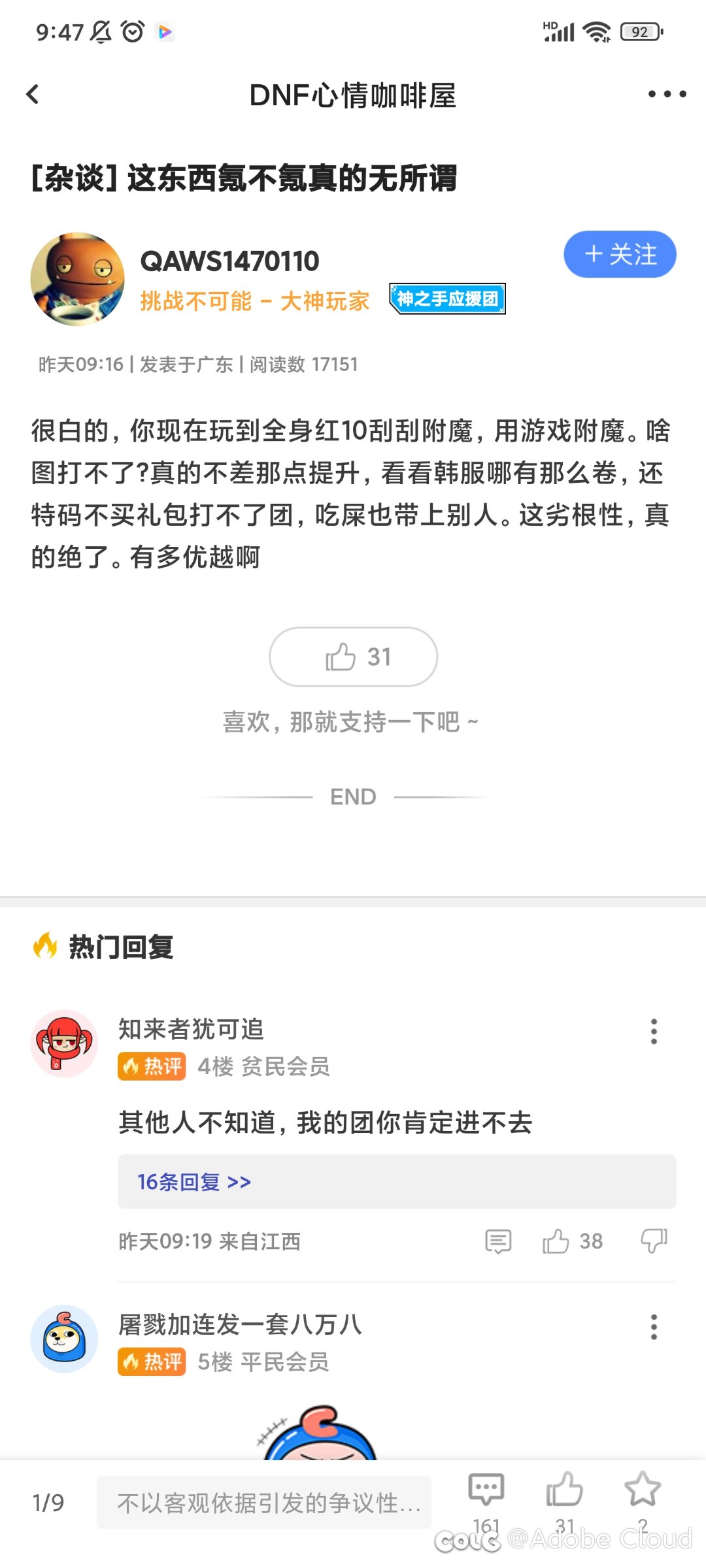Open the 1/9 page selector
706x1568 pixels.
point(48,1503)
